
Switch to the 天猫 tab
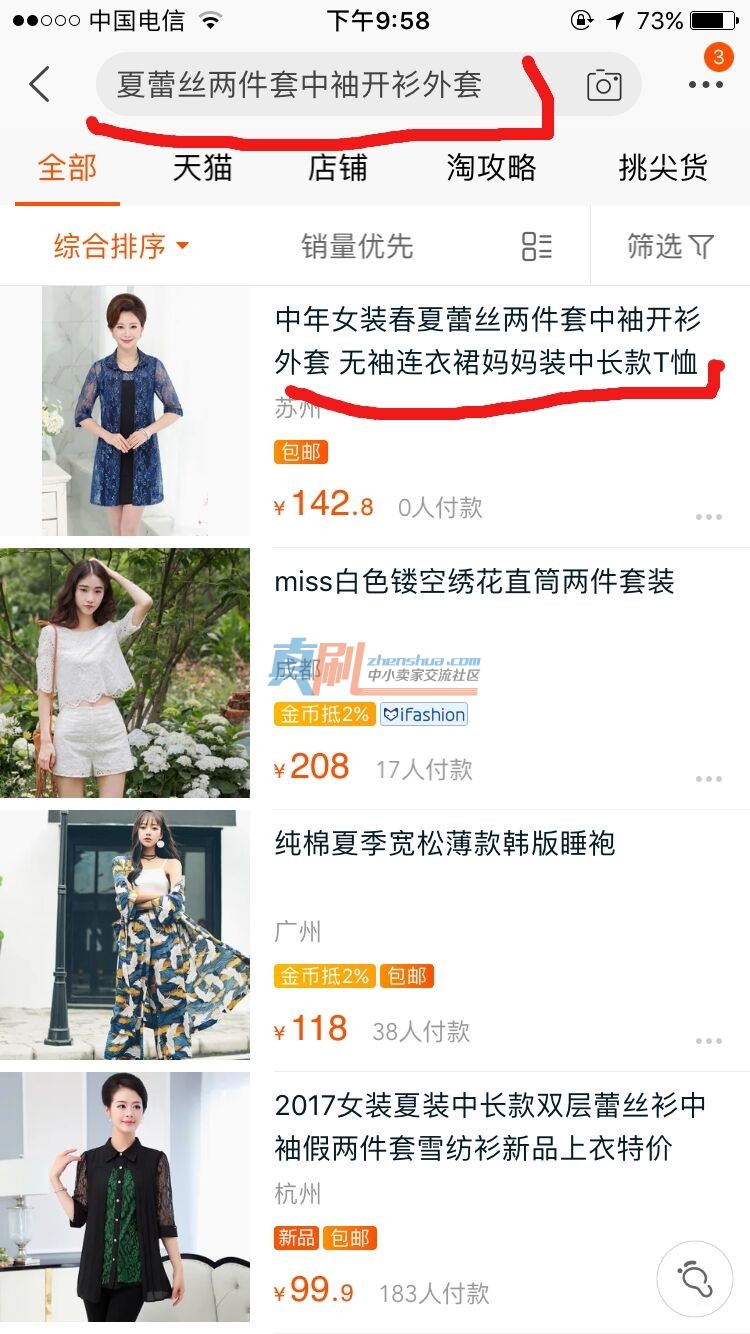click(202, 167)
